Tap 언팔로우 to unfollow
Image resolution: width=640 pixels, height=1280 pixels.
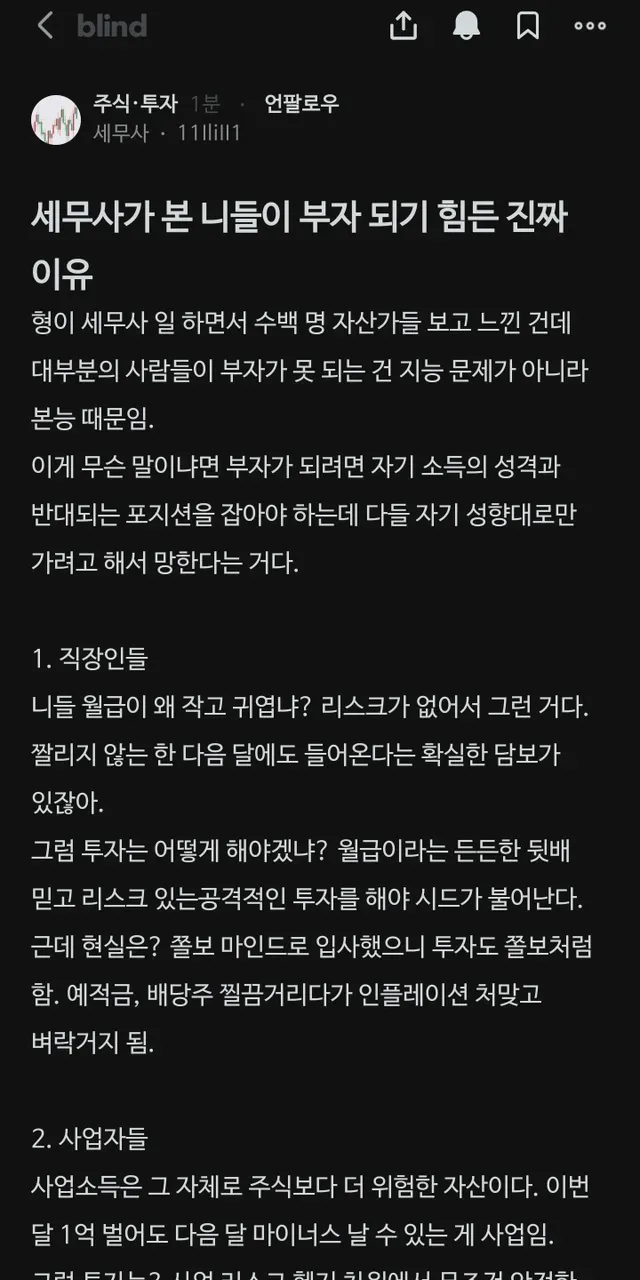(x=301, y=103)
